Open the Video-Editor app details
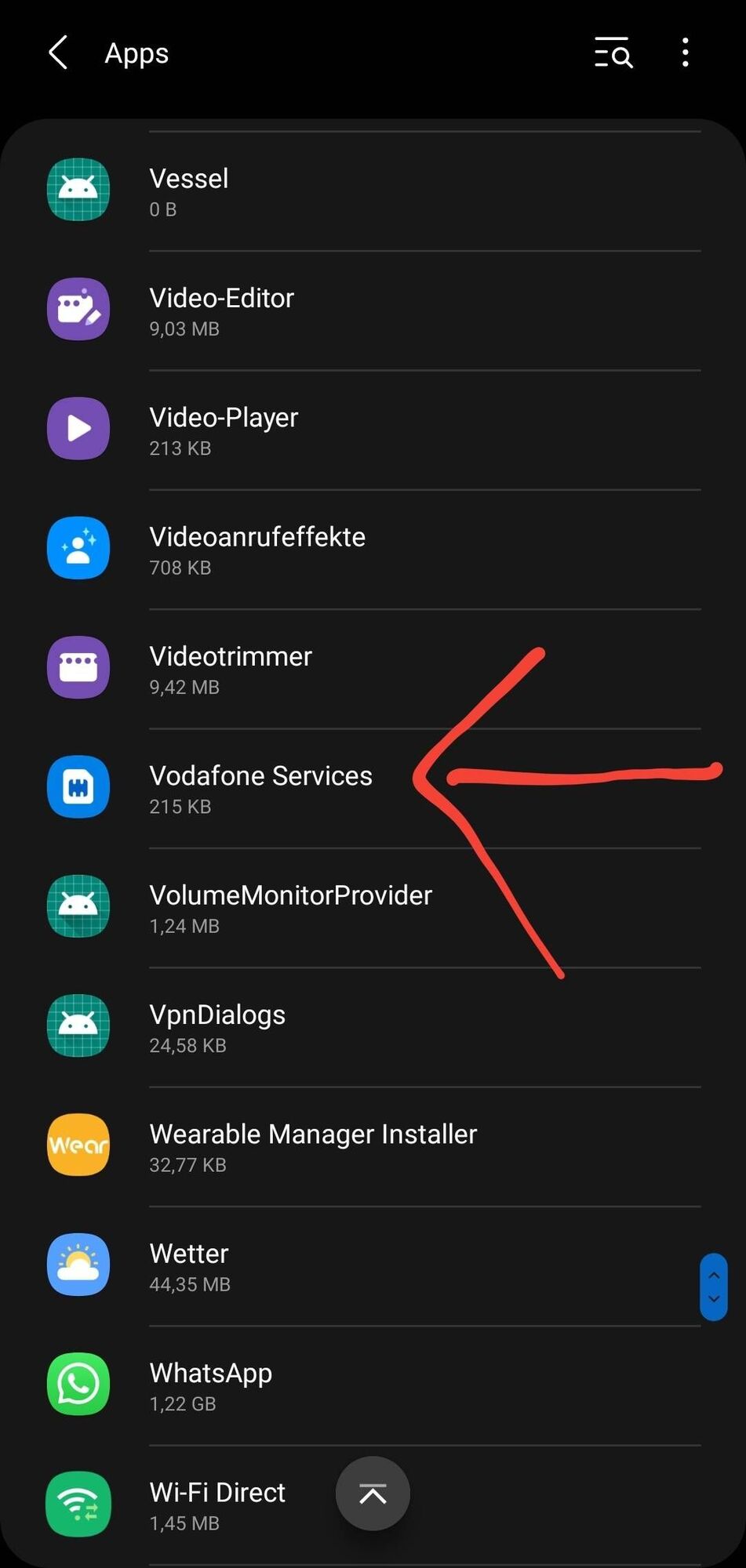746x1568 pixels. 314,310
